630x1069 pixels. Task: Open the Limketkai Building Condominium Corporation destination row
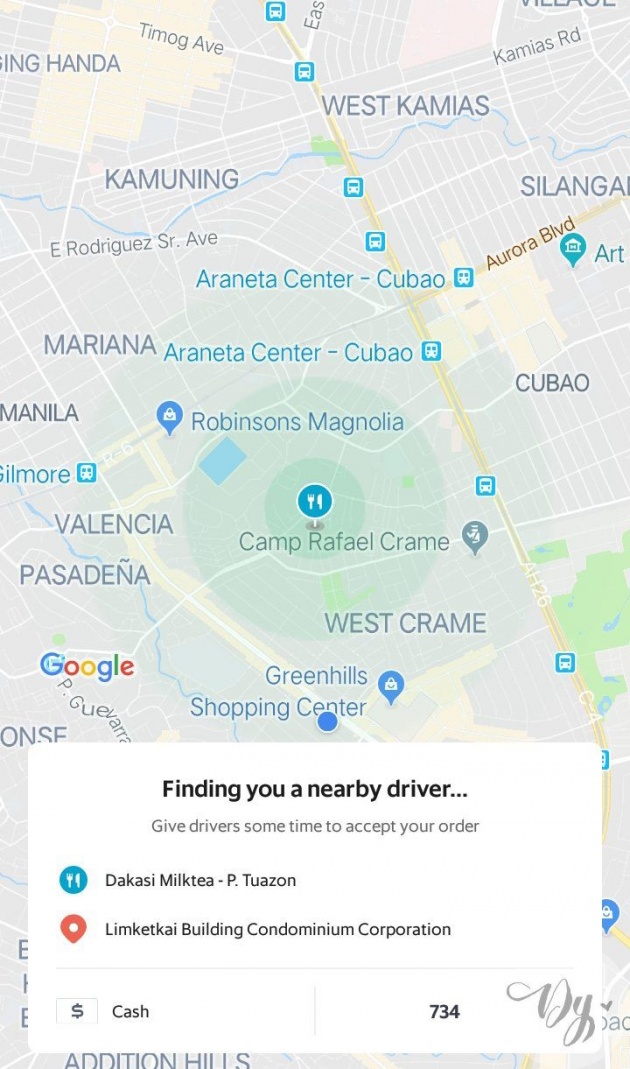314,929
